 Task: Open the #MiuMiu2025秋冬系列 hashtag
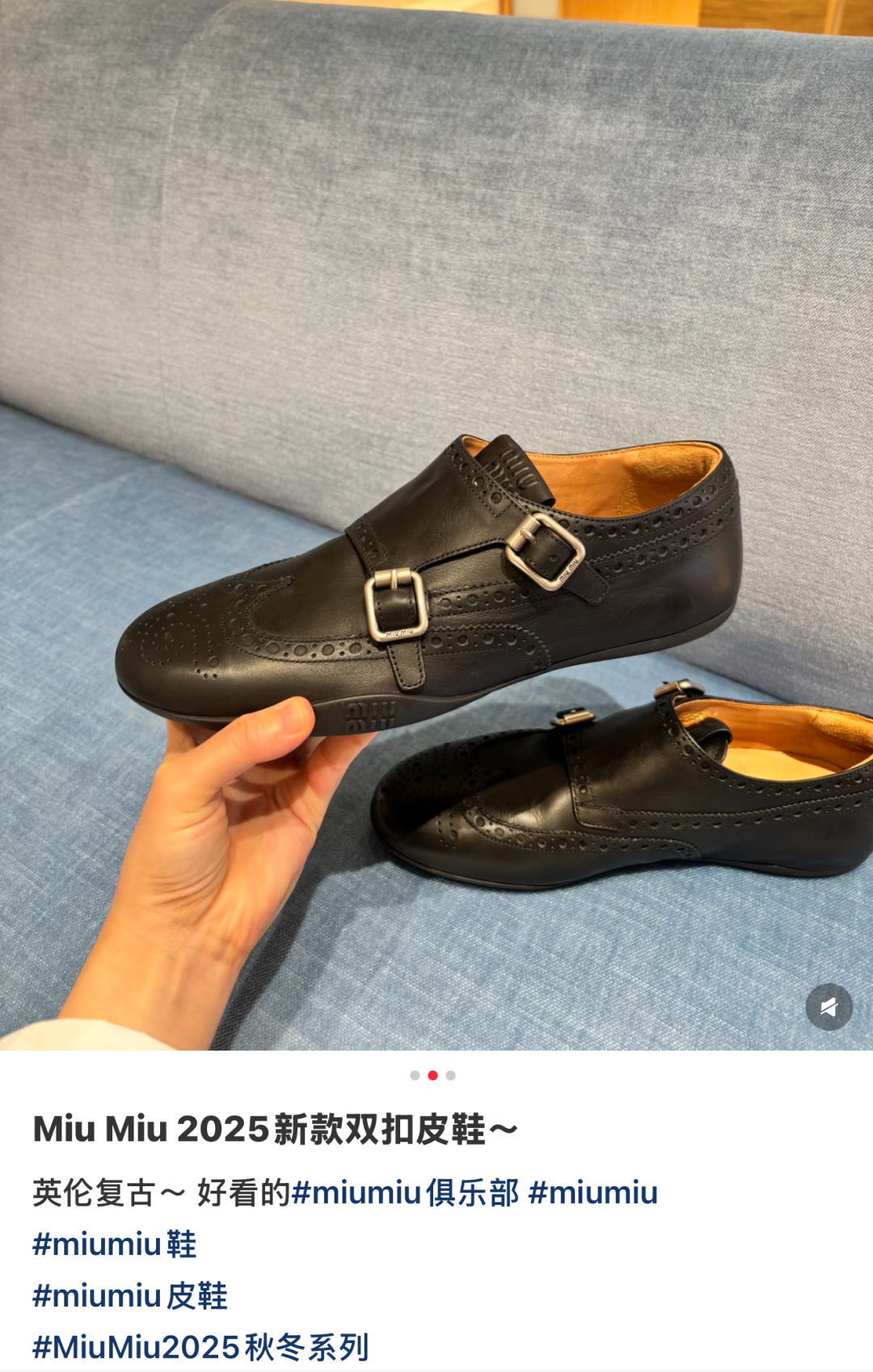(200, 1348)
